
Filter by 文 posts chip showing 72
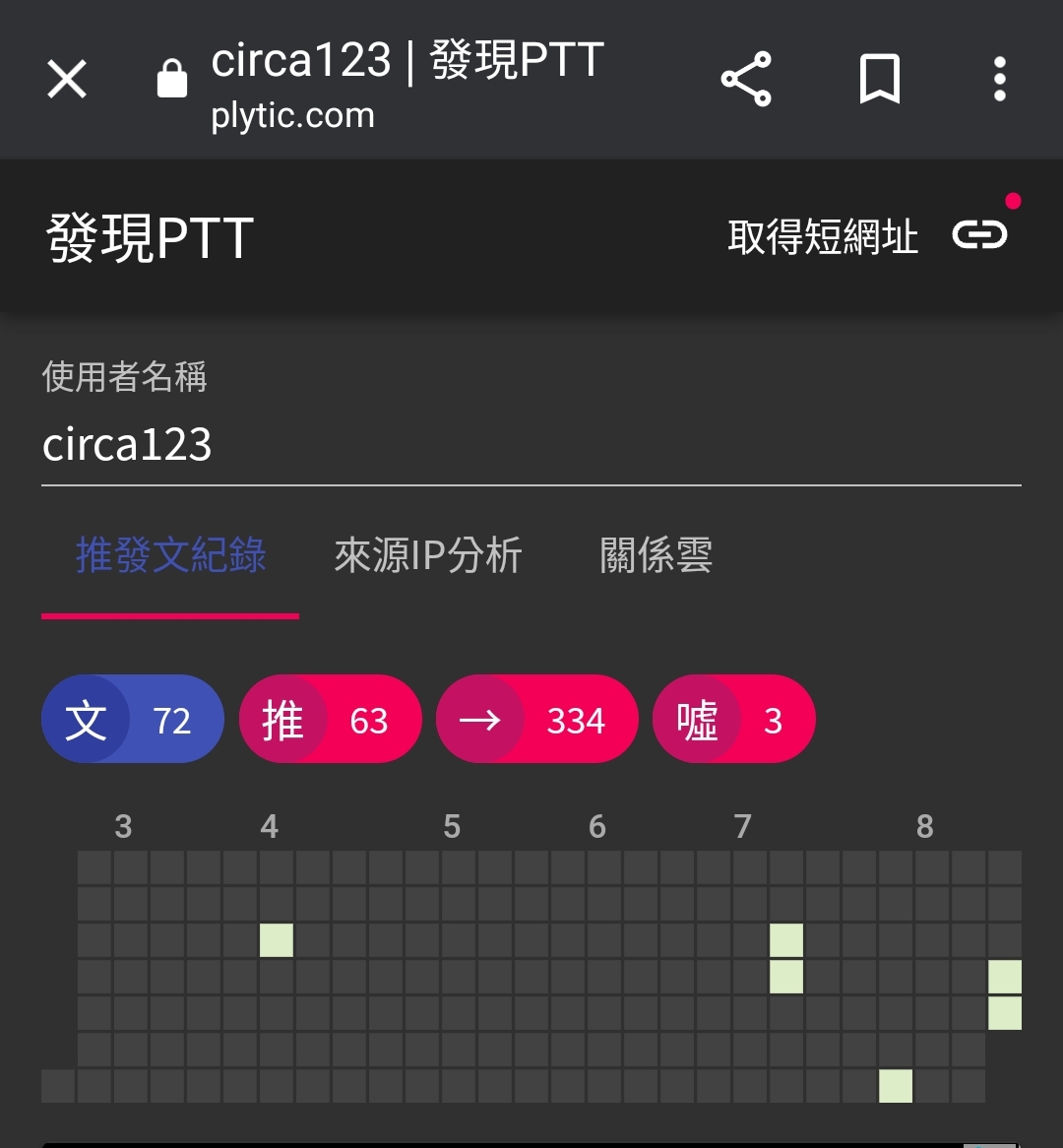click(x=133, y=719)
